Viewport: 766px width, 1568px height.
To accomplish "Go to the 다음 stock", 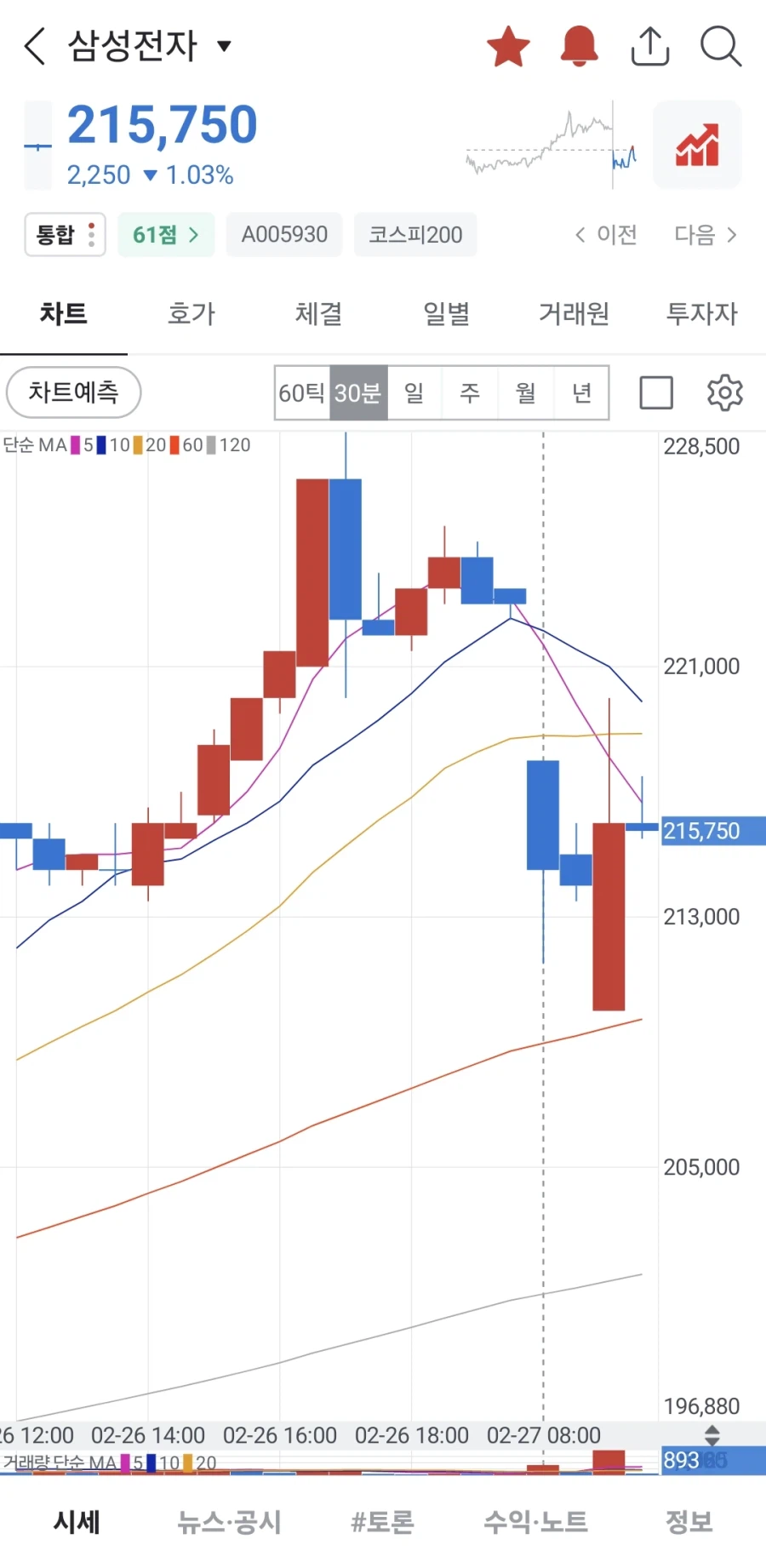I will coord(705,234).
